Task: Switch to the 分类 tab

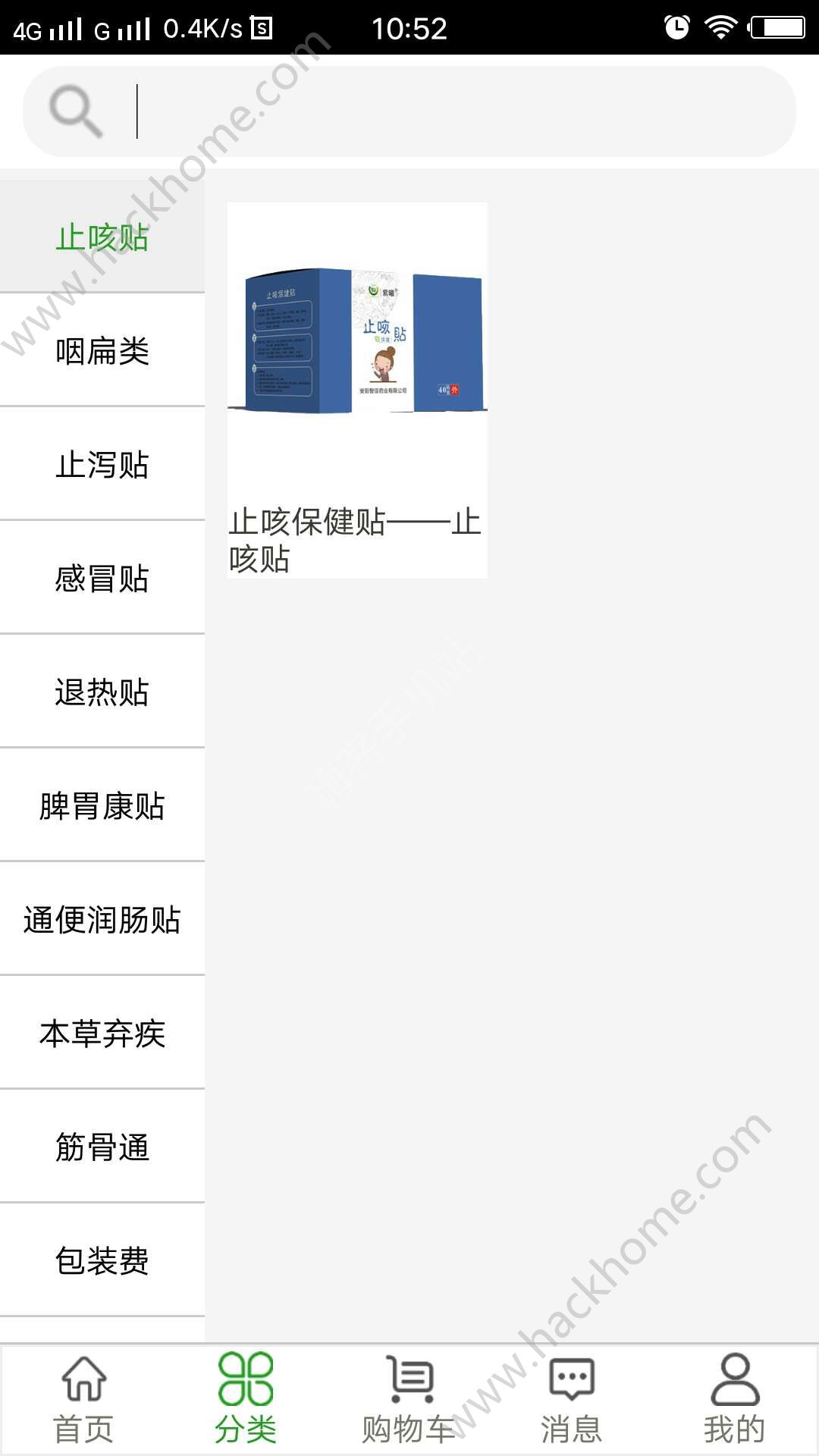Action: 245,1400
